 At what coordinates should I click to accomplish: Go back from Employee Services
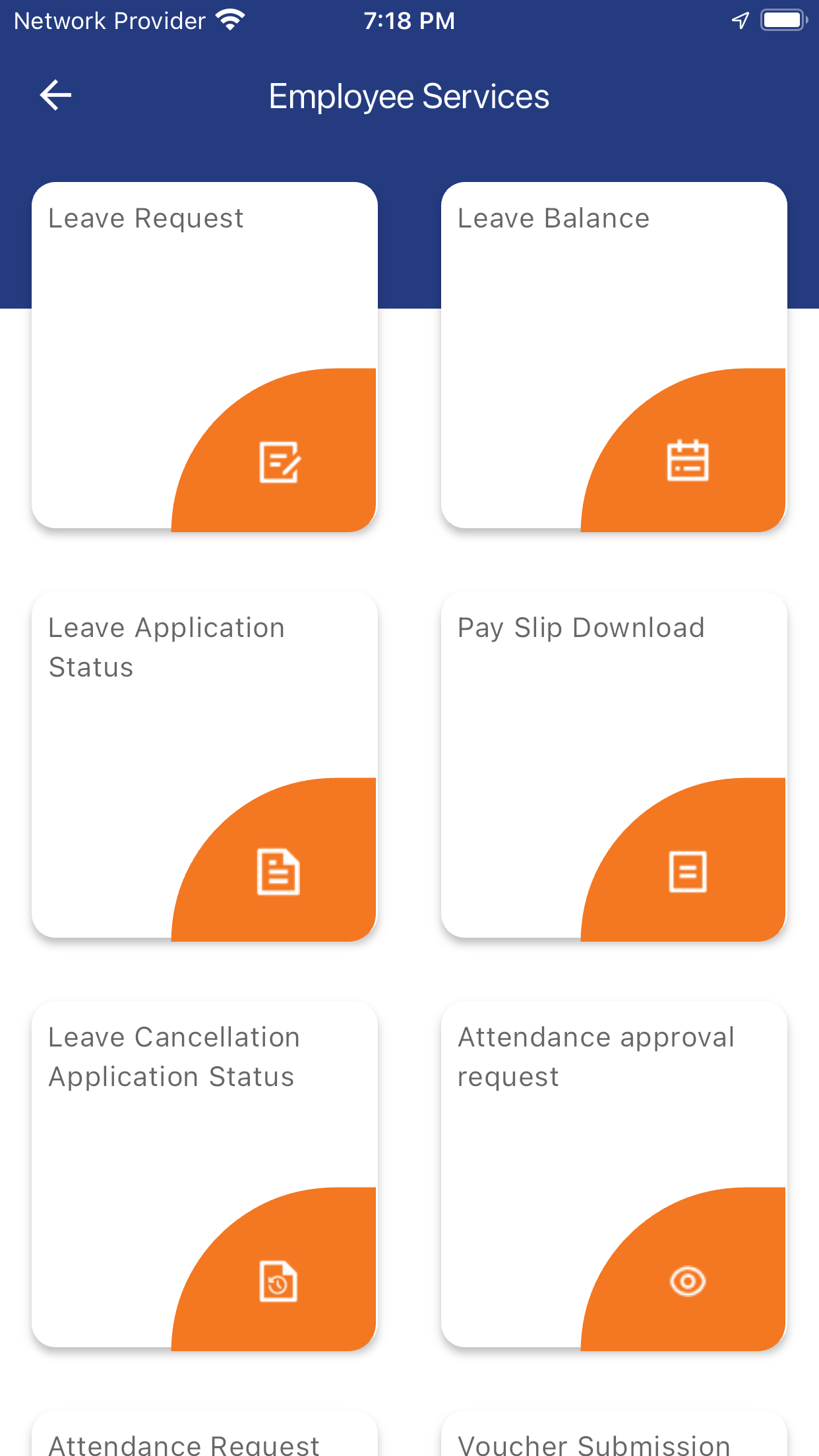pos(56,96)
